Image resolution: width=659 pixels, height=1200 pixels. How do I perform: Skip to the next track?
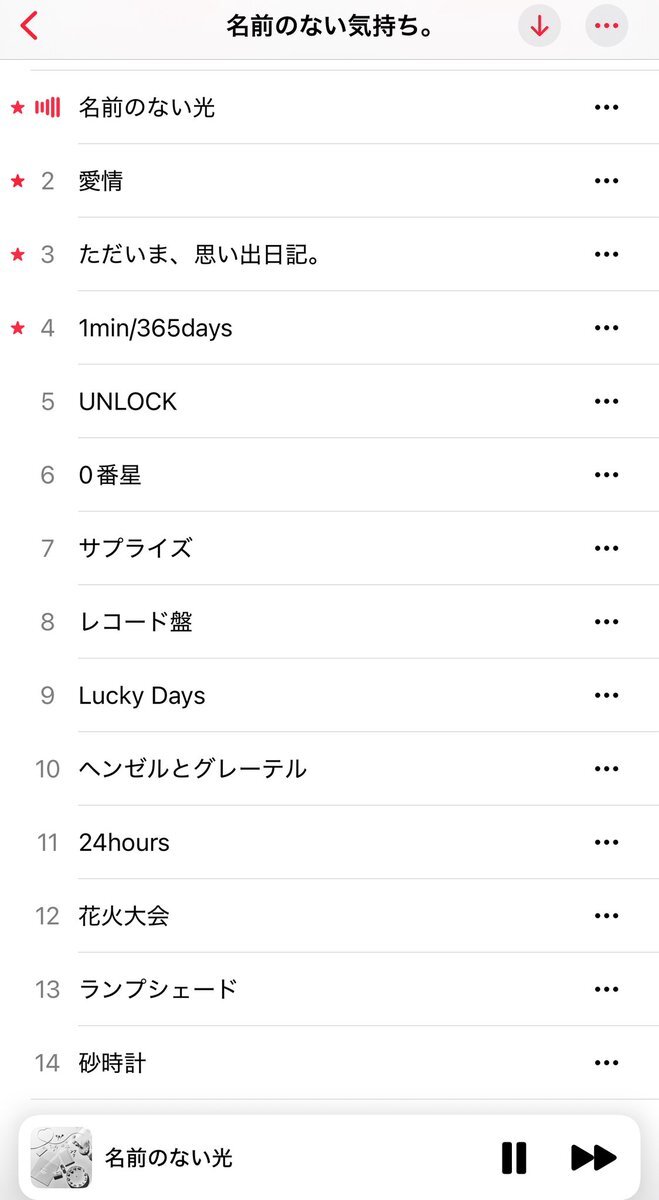point(593,1158)
